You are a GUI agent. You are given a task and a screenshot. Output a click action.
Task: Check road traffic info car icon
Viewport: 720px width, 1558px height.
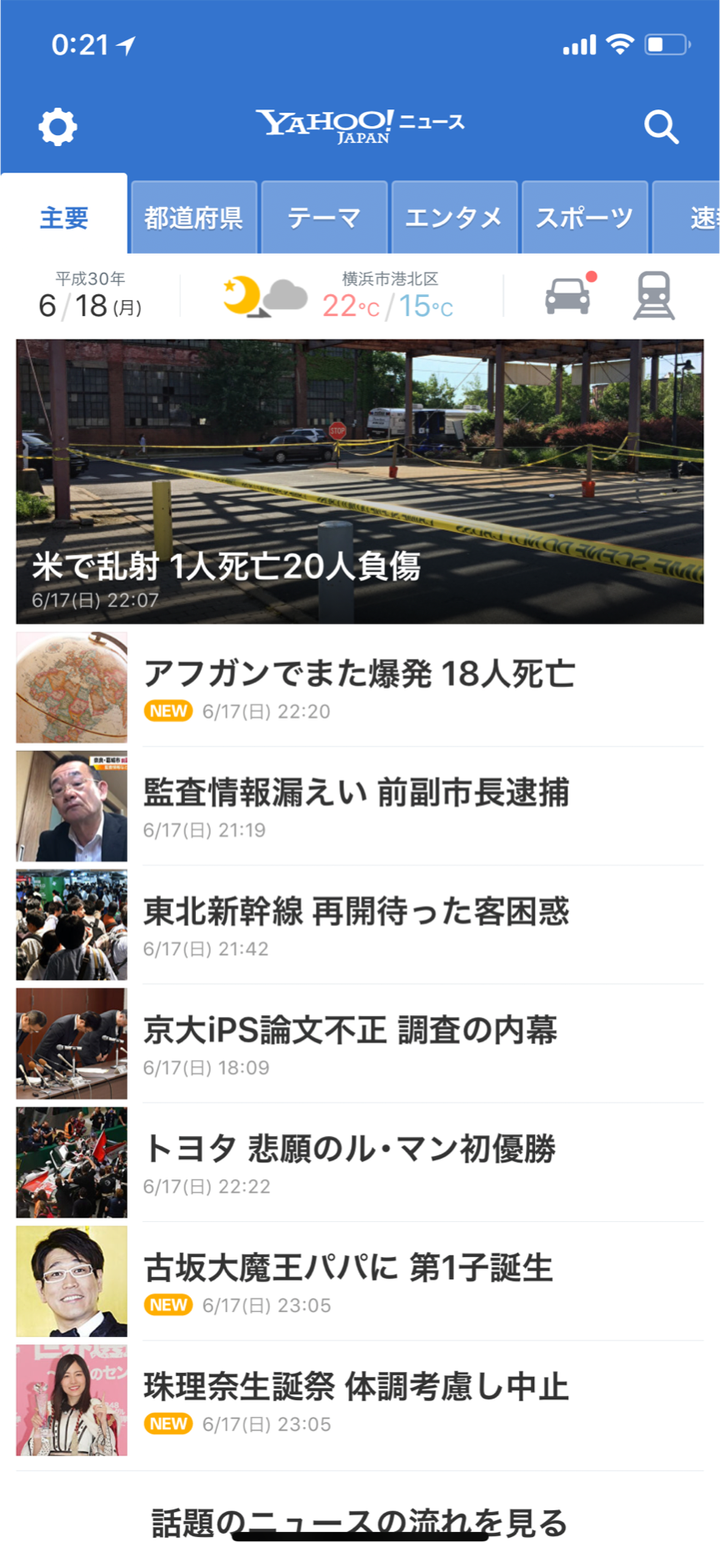[568, 296]
